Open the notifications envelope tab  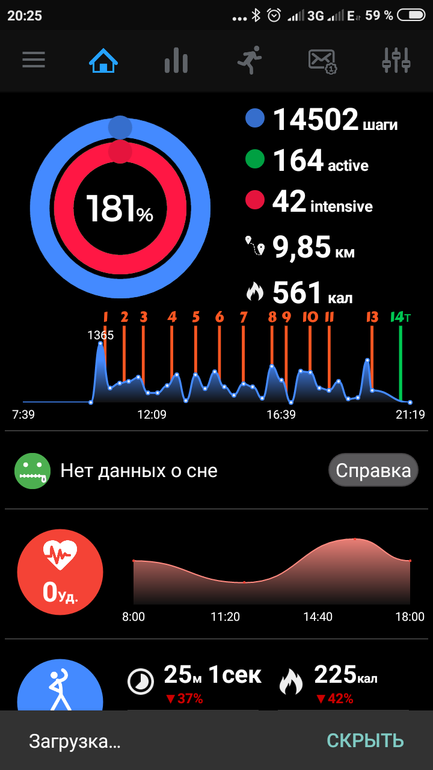(322, 61)
